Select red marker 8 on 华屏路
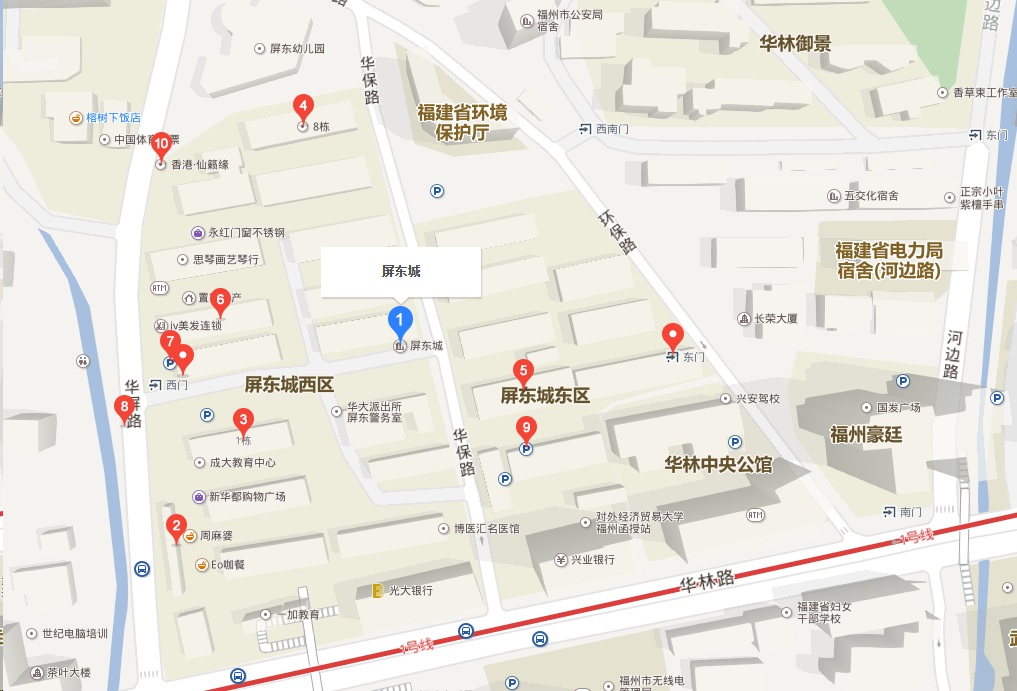 coord(124,408)
